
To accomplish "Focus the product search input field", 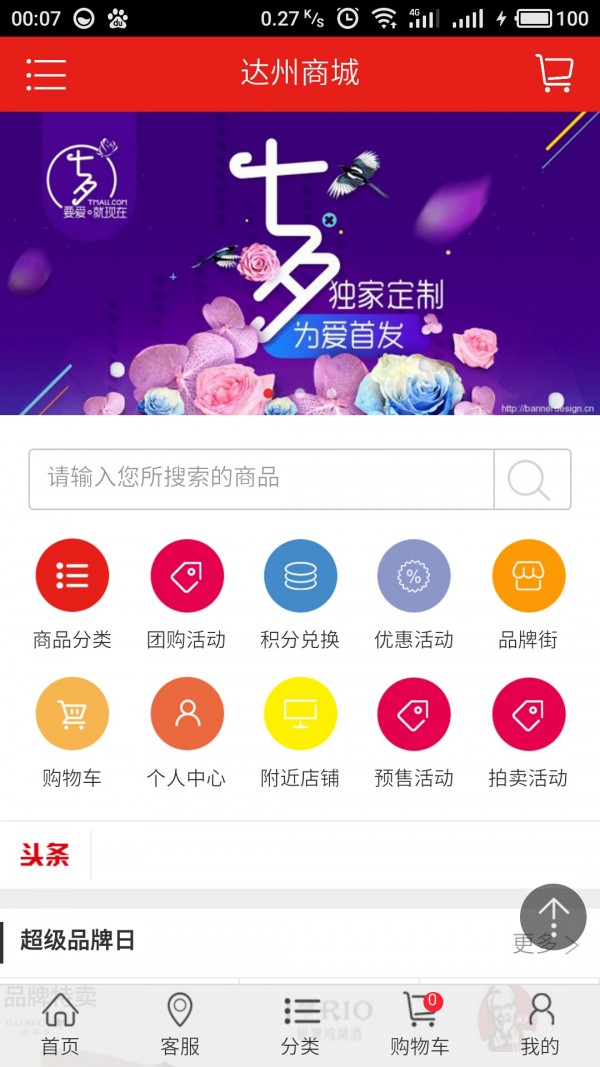I will [262, 479].
